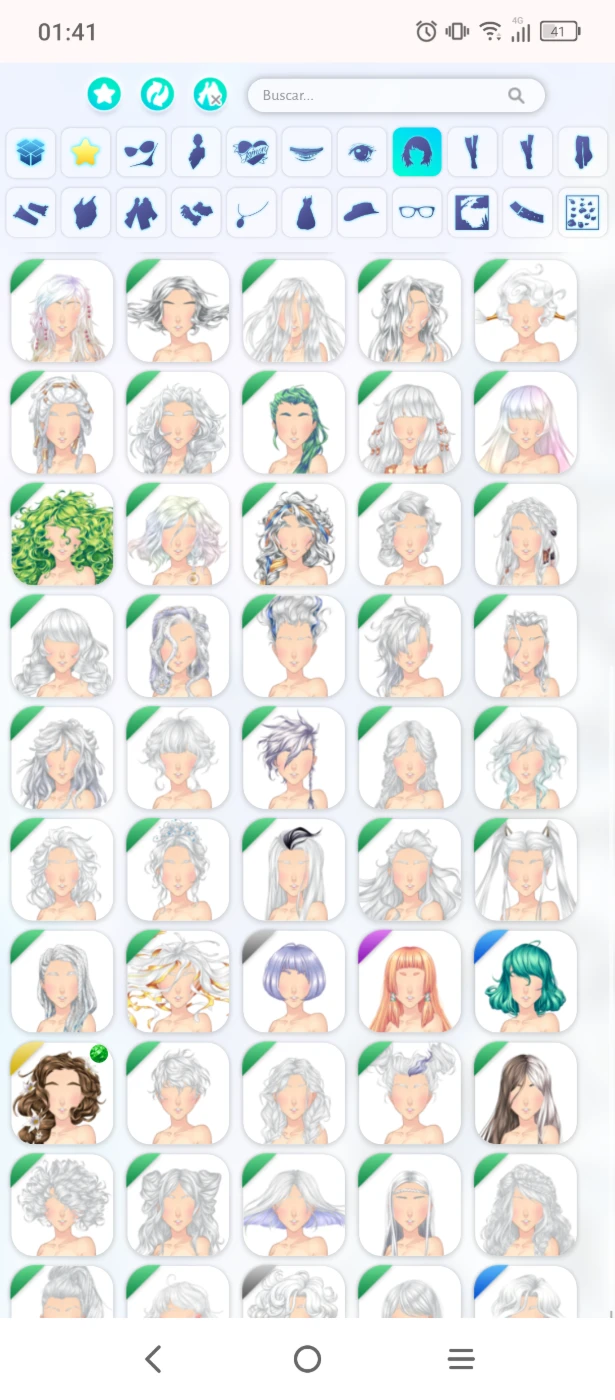The height and width of the screenshot is (1400, 615).
Task: Tap the round teal star button
Action: [104, 94]
